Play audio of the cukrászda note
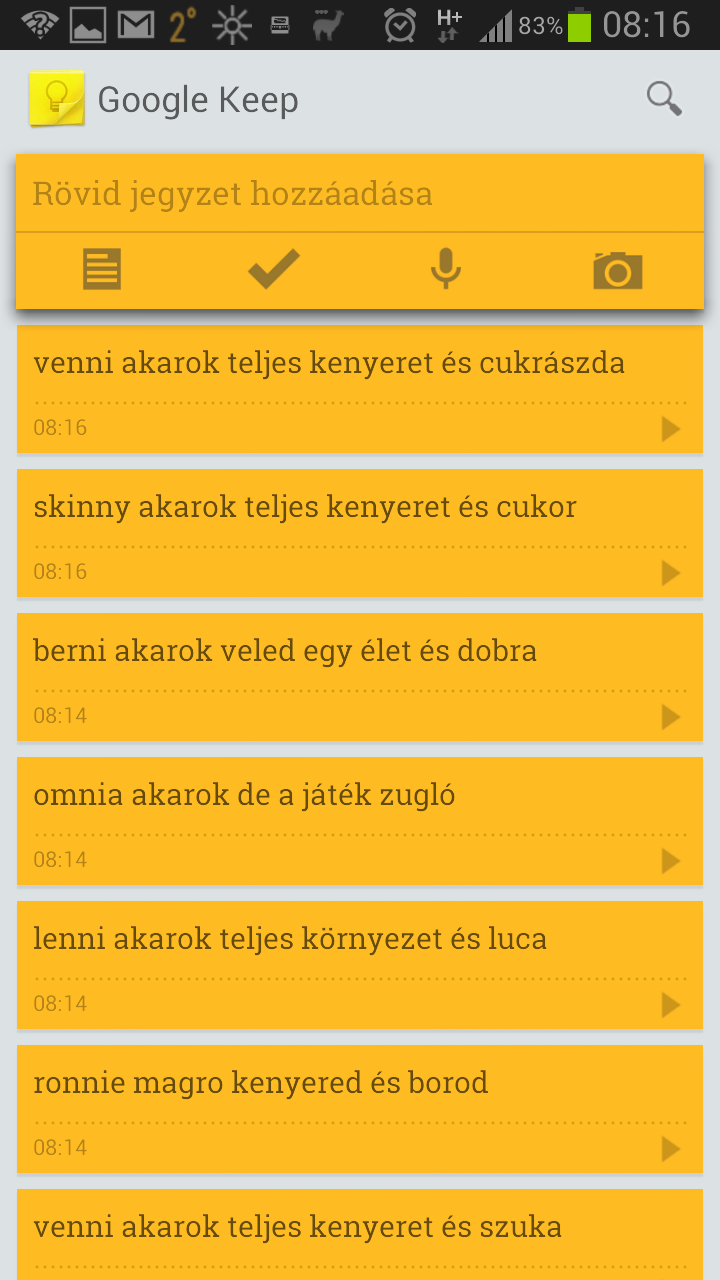Viewport: 720px width, 1280px height. (671, 429)
